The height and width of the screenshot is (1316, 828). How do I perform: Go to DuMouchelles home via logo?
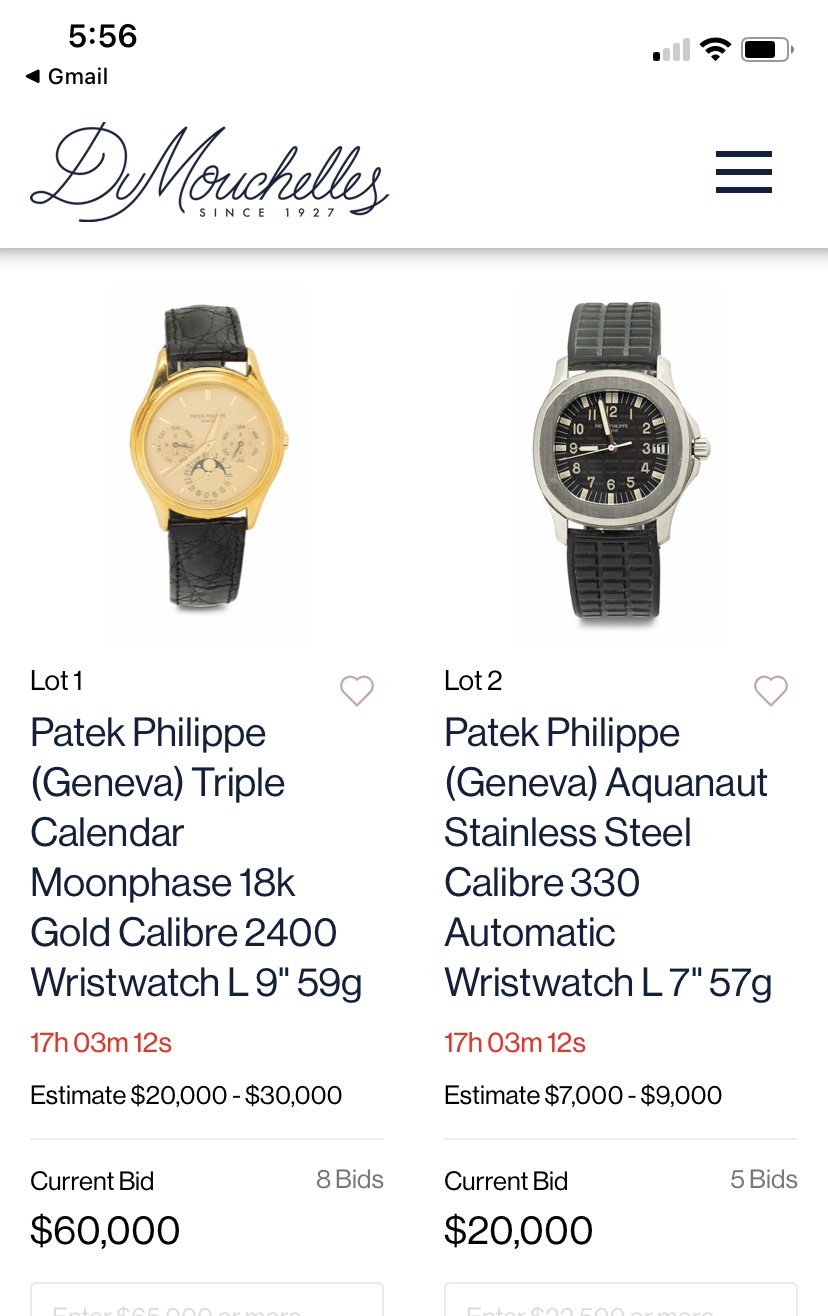coord(210,172)
